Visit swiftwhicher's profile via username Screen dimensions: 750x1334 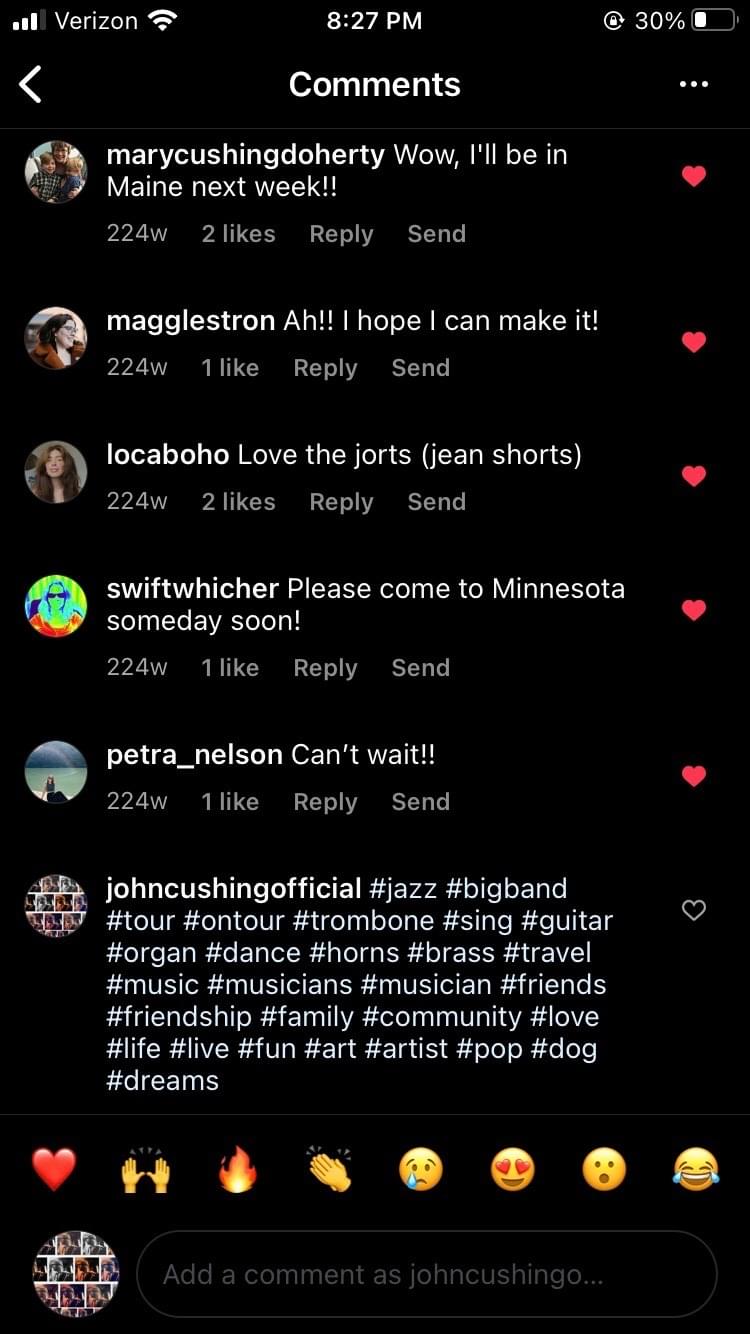point(193,588)
